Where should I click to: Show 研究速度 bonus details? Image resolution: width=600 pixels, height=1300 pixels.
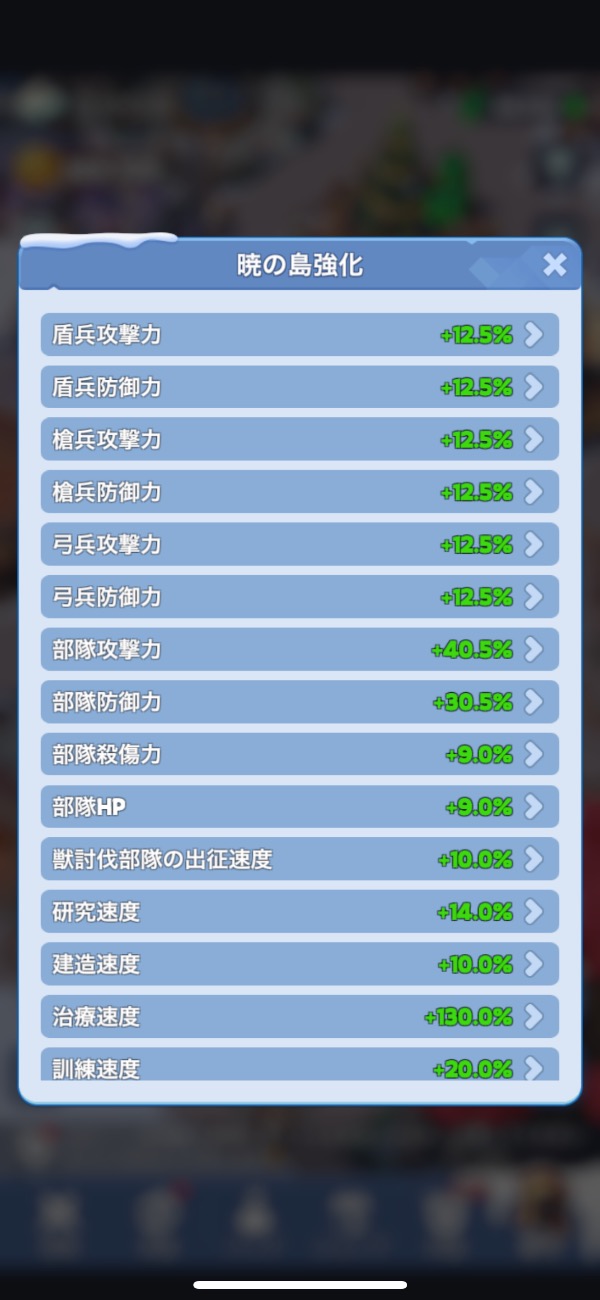(299, 912)
